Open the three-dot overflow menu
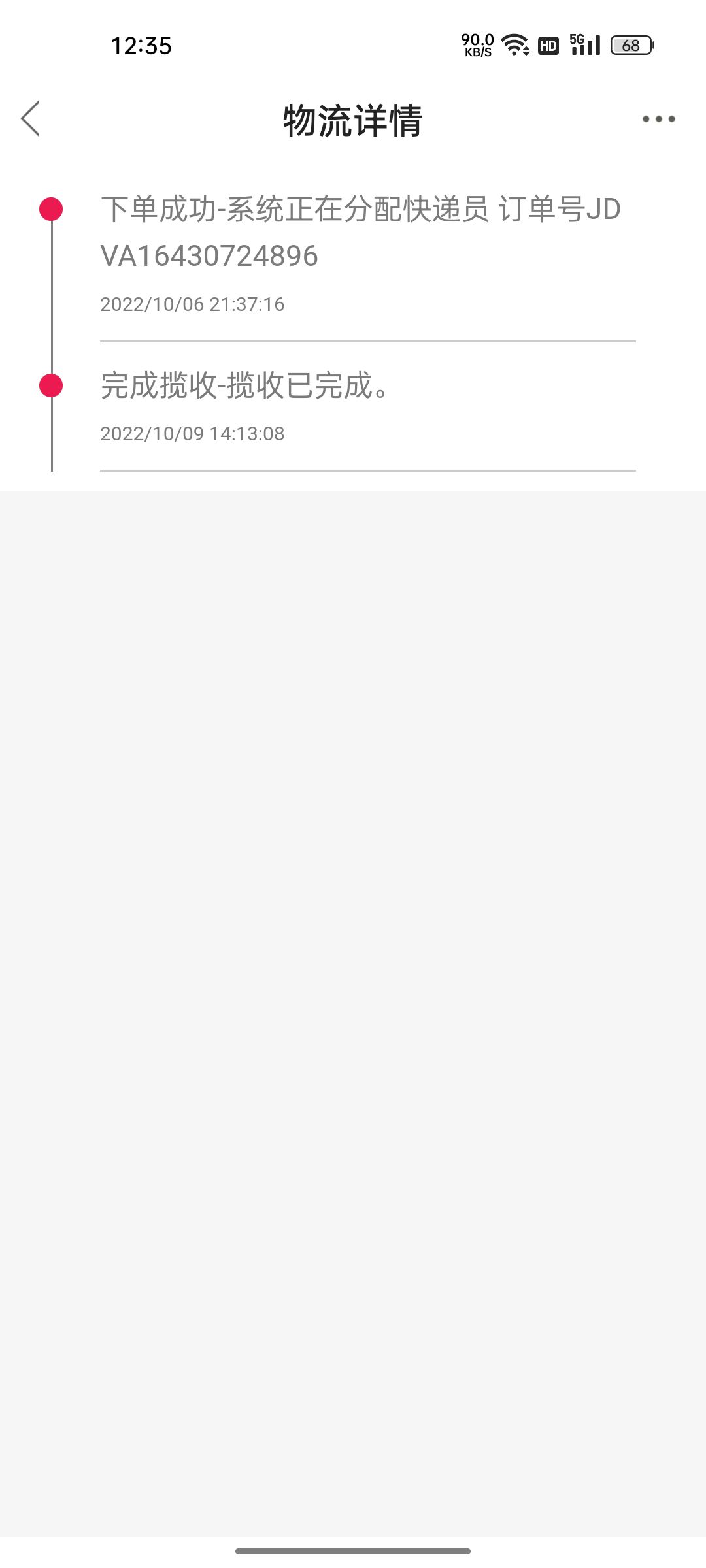The height and width of the screenshot is (1568, 706). (x=658, y=119)
